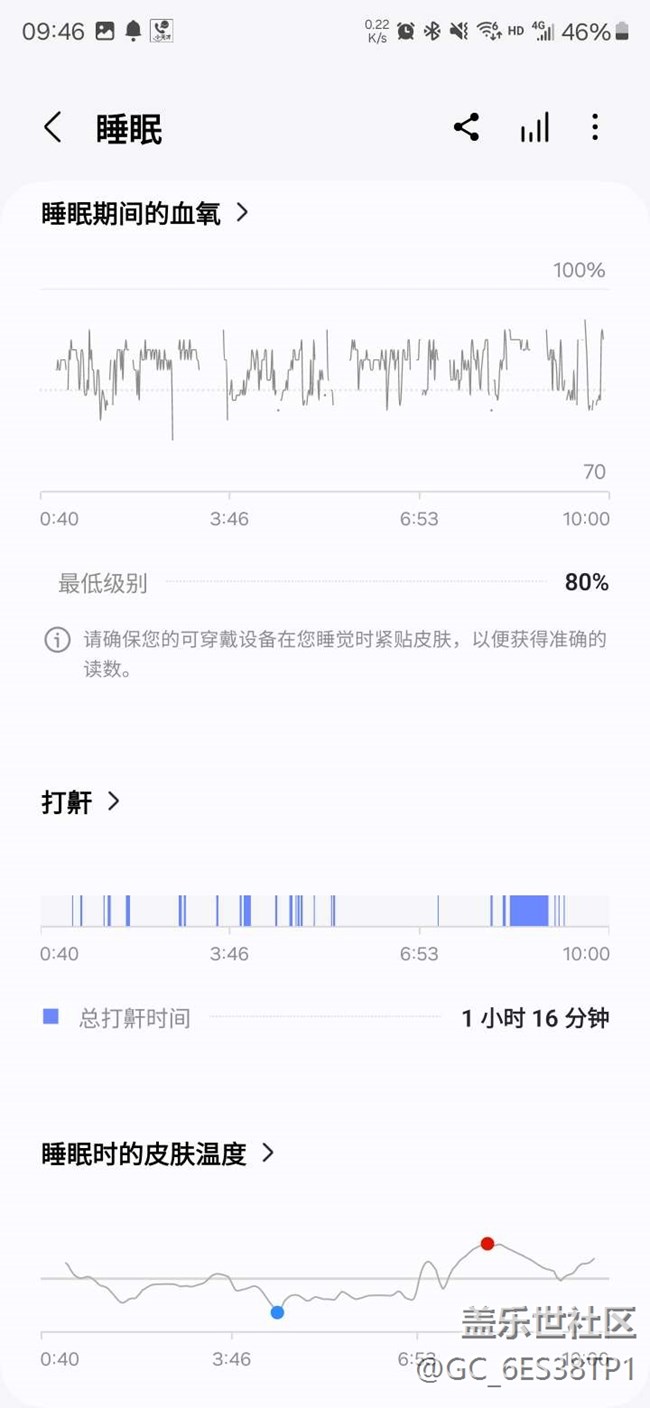Open 睡眠期间的血氧 details
This screenshot has width=650, height=1408.
click(145, 213)
